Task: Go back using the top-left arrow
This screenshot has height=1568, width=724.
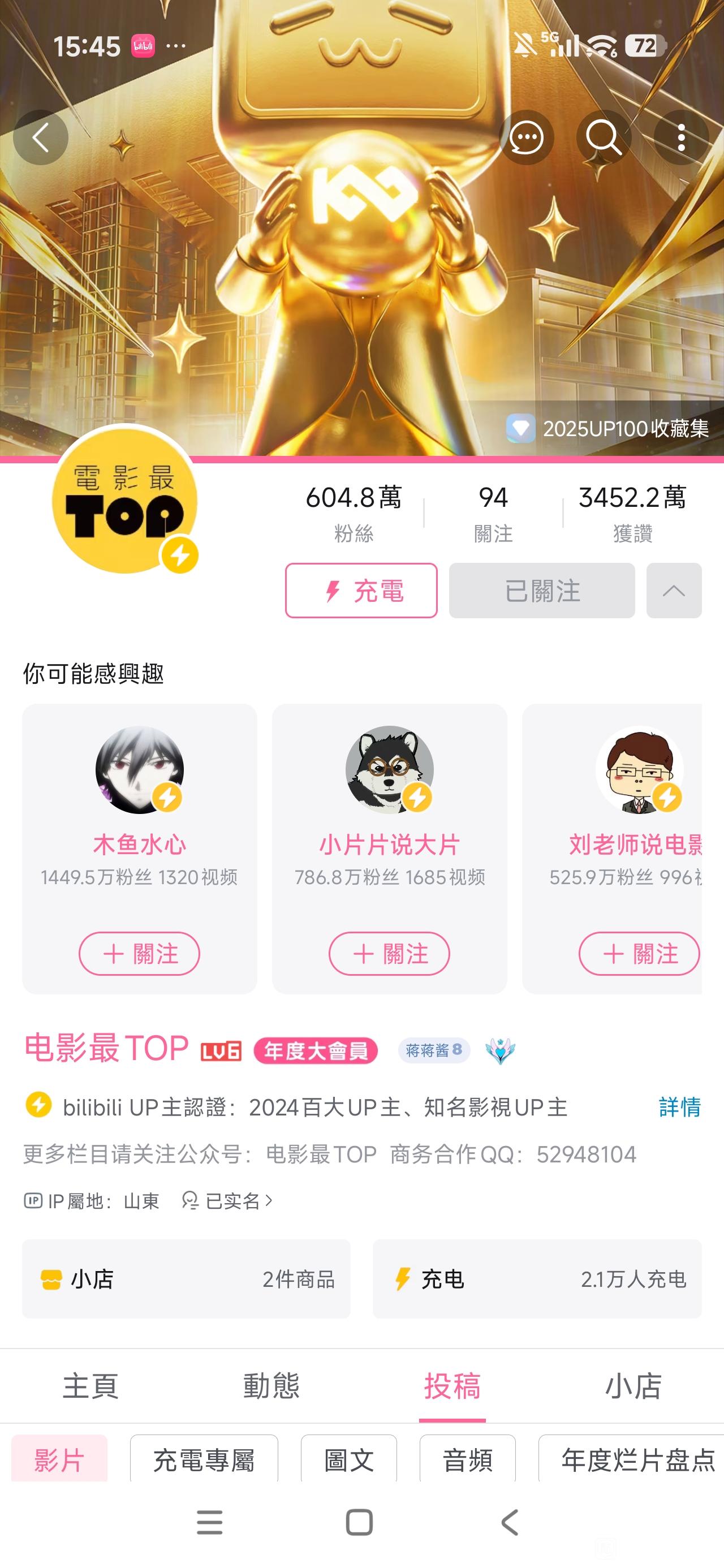Action: click(x=40, y=137)
